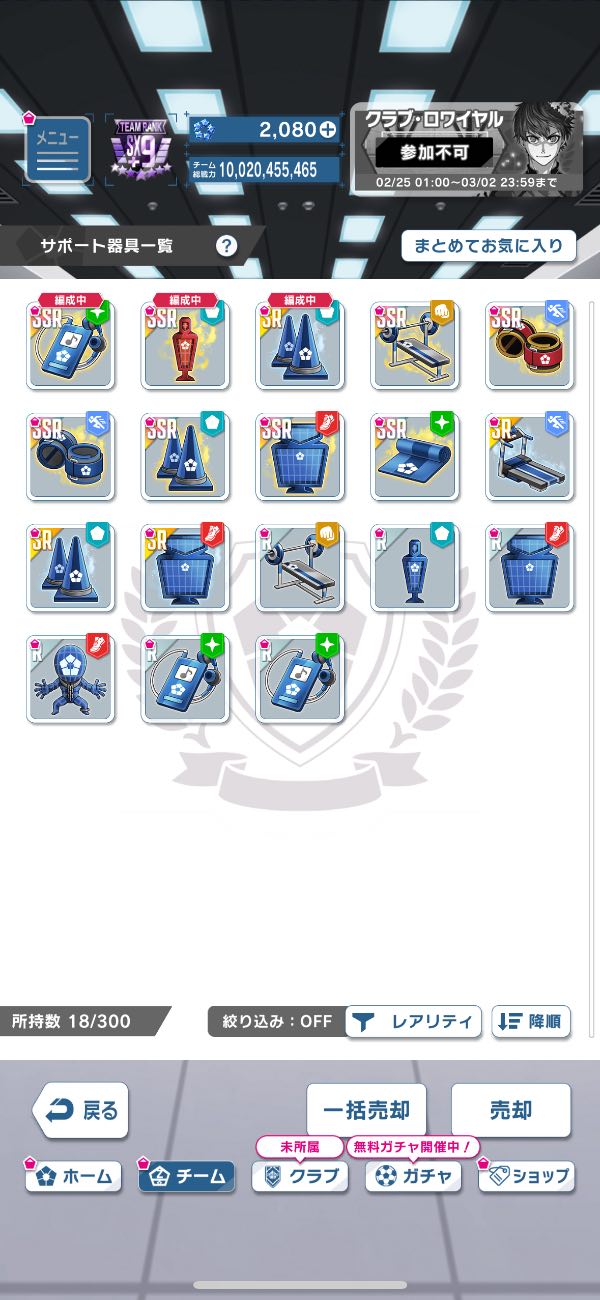This screenshot has width=600, height=1300.
Task: Go to the ガチャ tab
Action: (x=414, y=1177)
